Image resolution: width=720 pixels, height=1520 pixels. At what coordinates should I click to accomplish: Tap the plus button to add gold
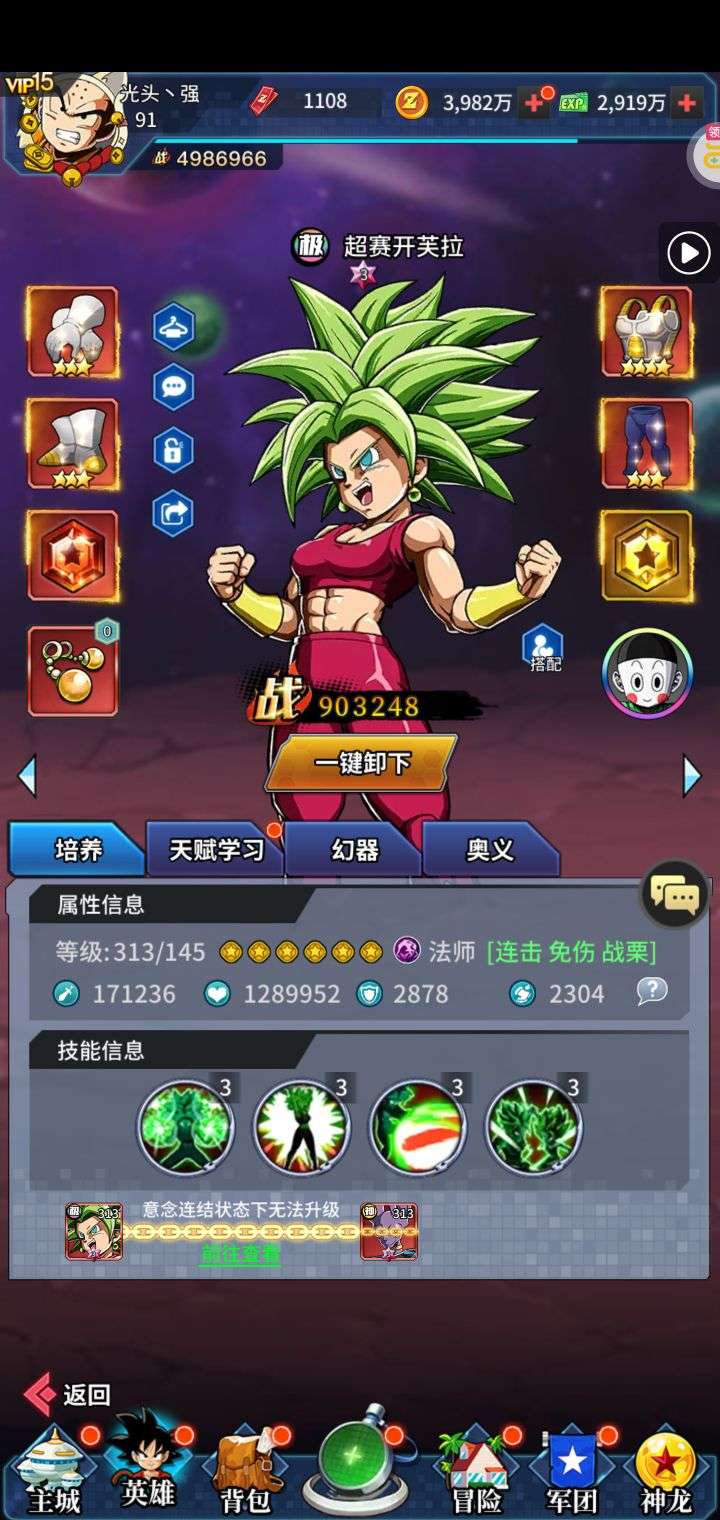pyautogui.click(x=534, y=102)
